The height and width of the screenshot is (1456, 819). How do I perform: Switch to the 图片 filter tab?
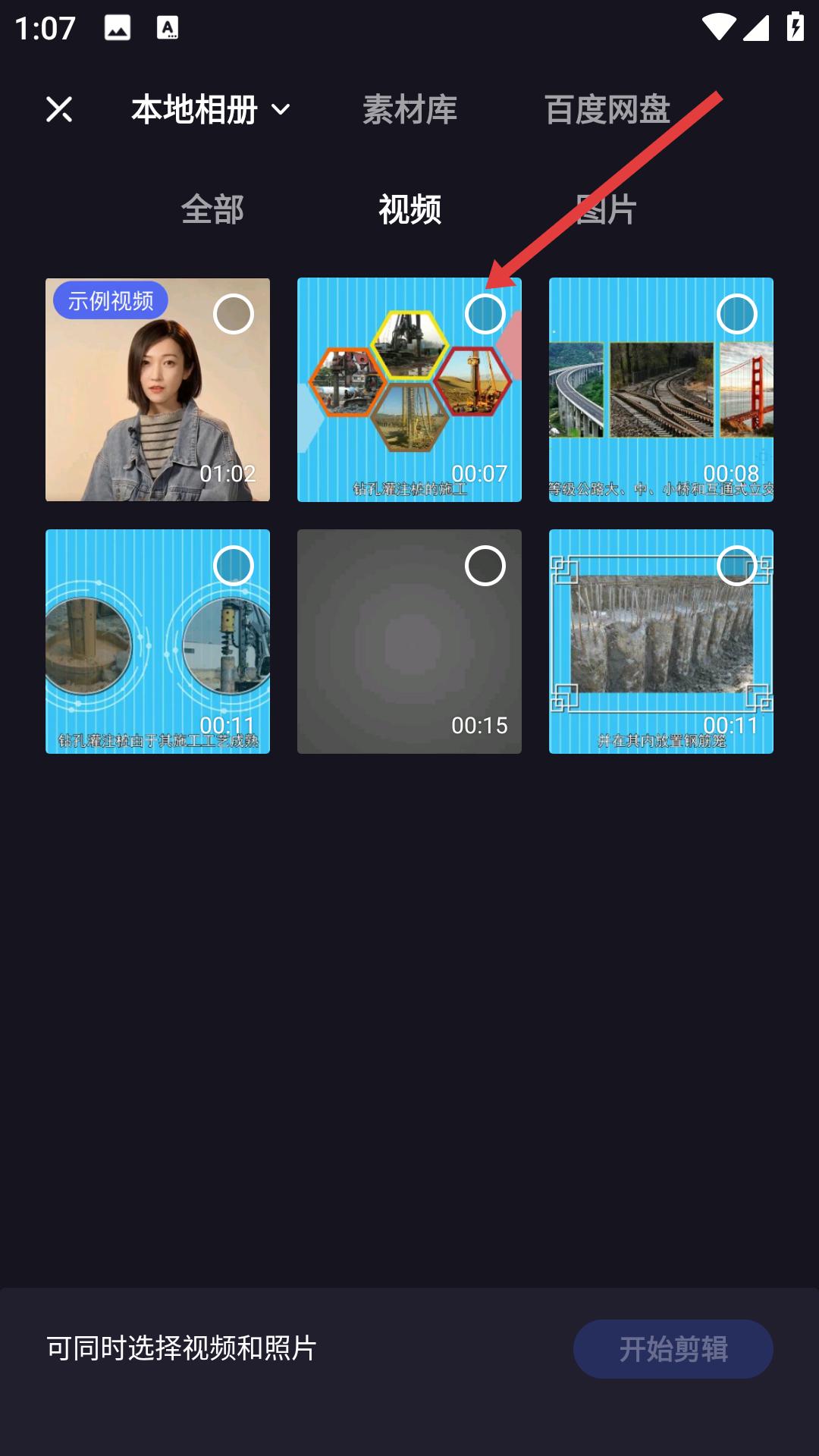(x=606, y=209)
